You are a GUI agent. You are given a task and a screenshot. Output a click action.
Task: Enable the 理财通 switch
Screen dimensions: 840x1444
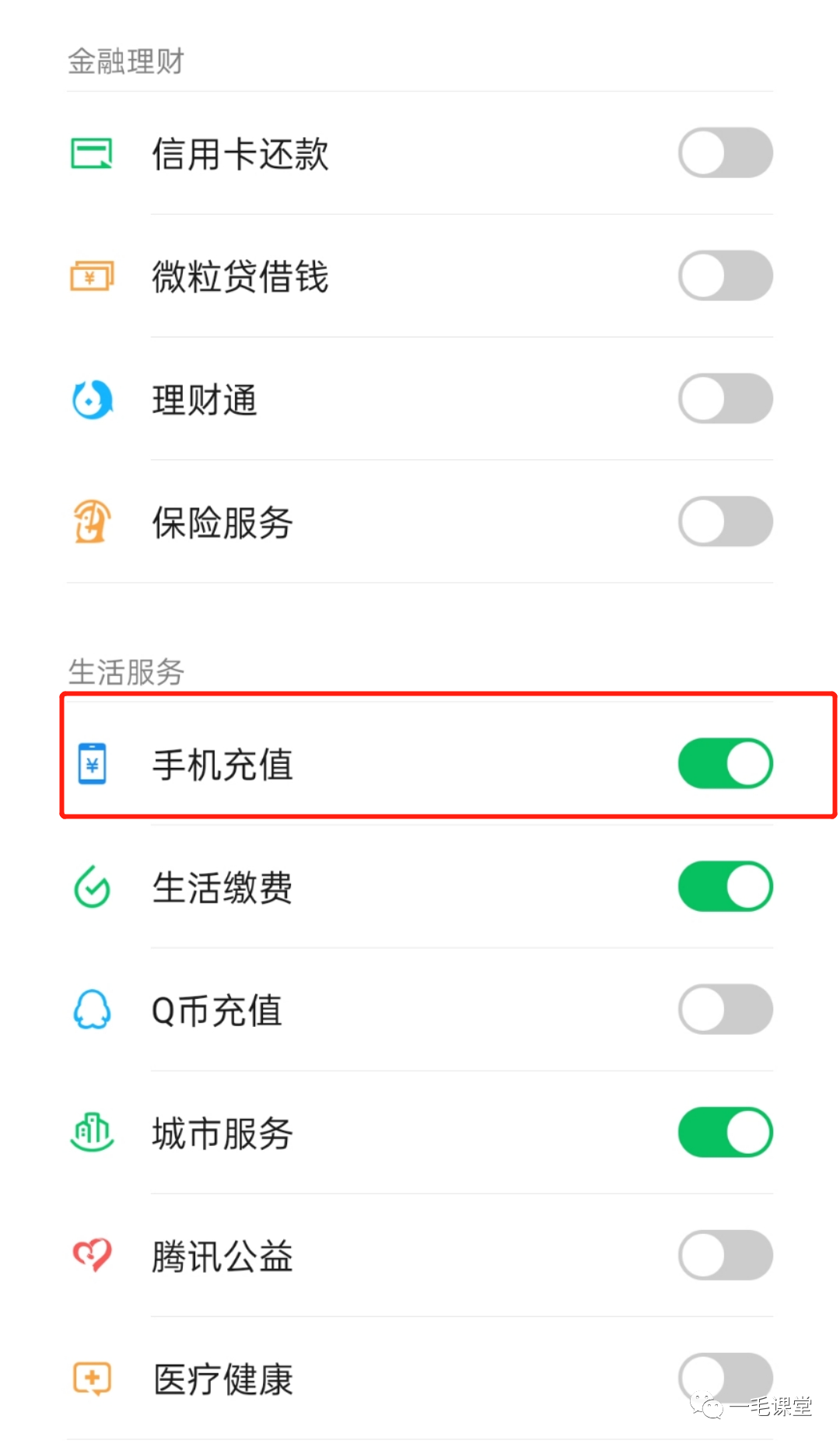pyautogui.click(x=725, y=398)
